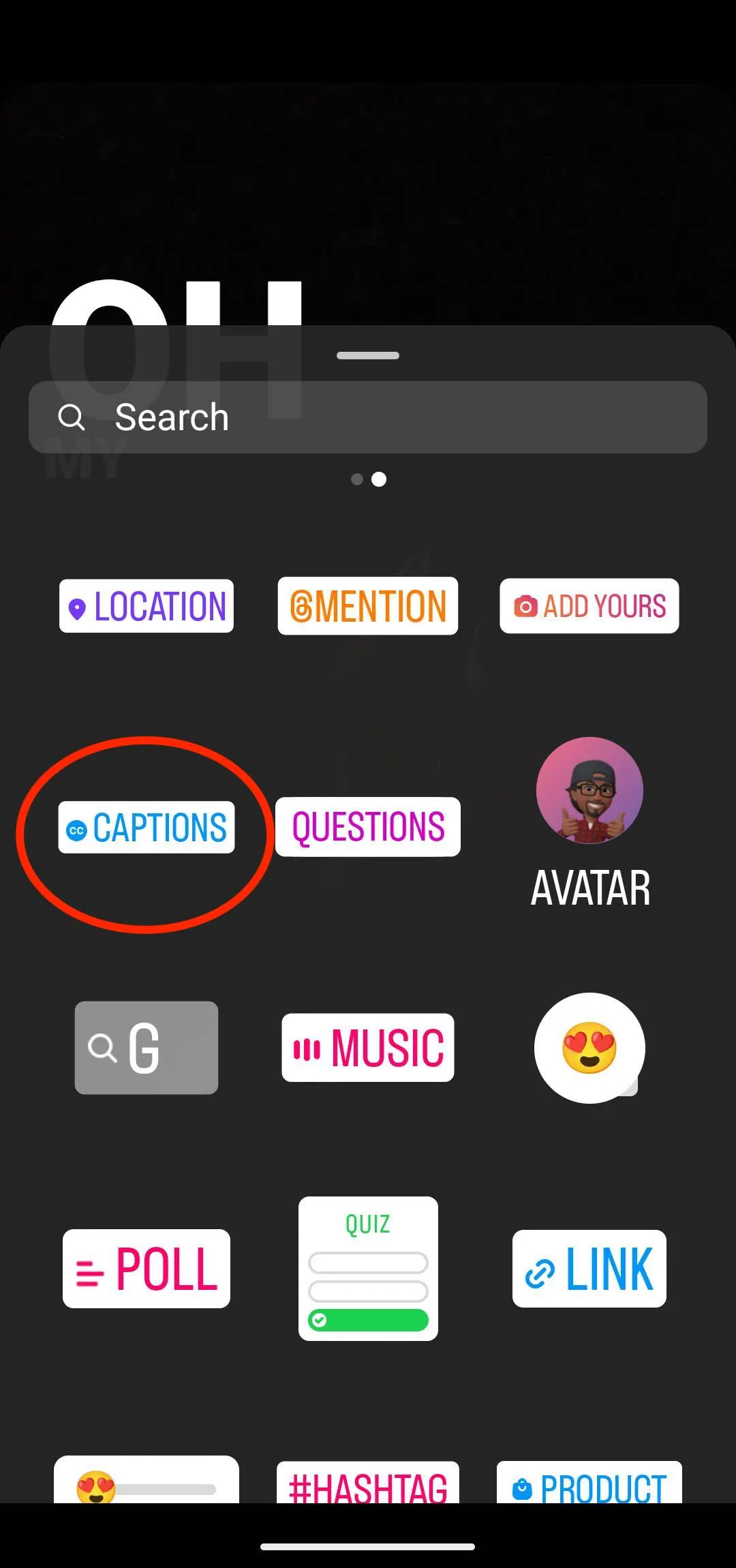This screenshot has width=736, height=1568.
Task: Choose the Quiz sticker
Action: [x=368, y=1269]
